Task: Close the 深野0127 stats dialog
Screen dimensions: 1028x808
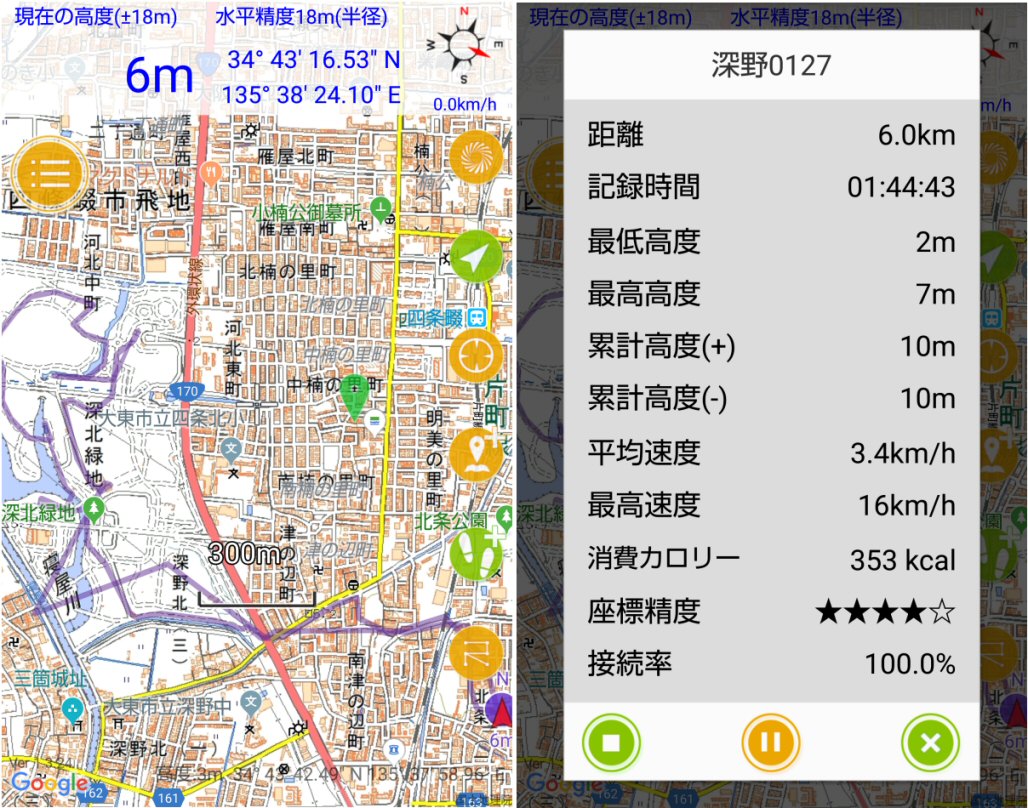Action: coord(929,743)
